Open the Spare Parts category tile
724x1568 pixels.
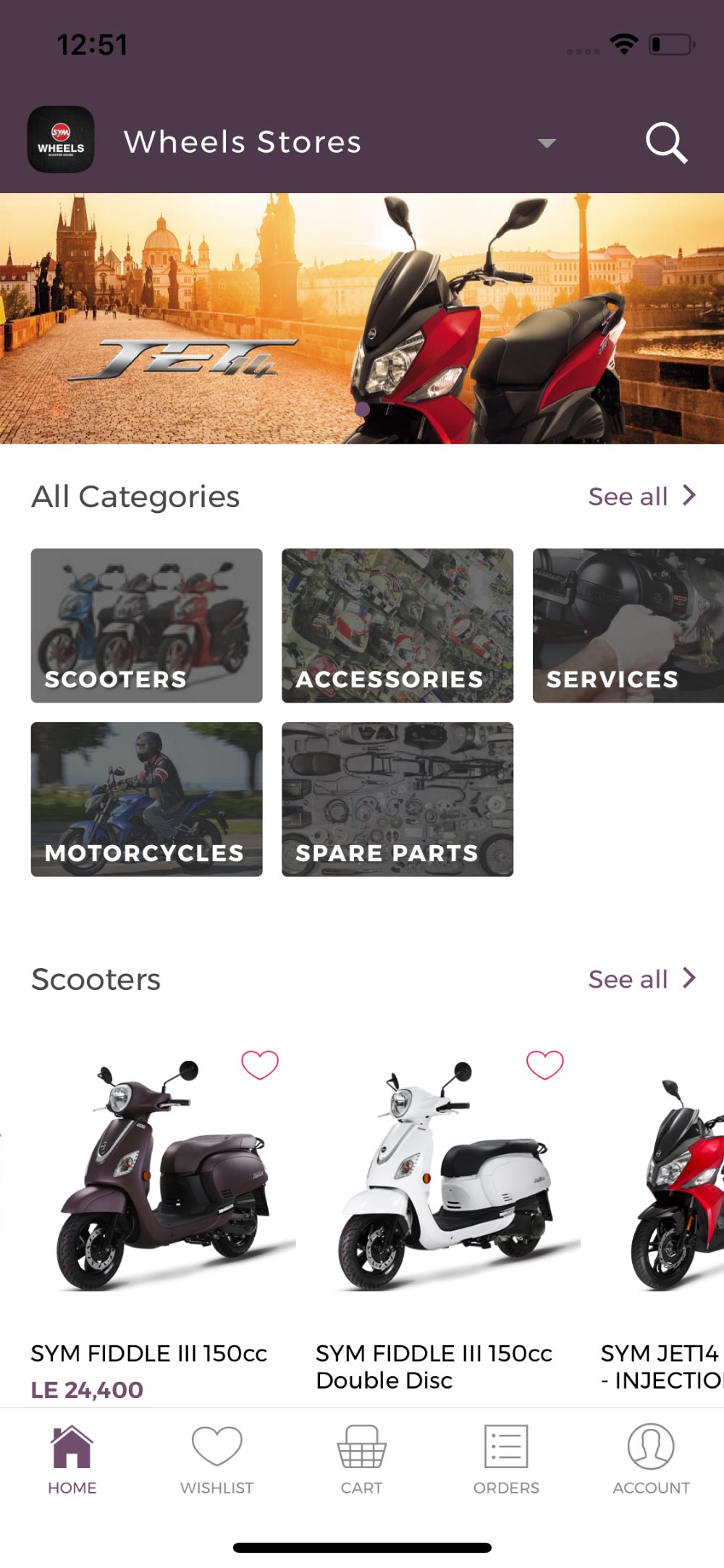tap(397, 799)
